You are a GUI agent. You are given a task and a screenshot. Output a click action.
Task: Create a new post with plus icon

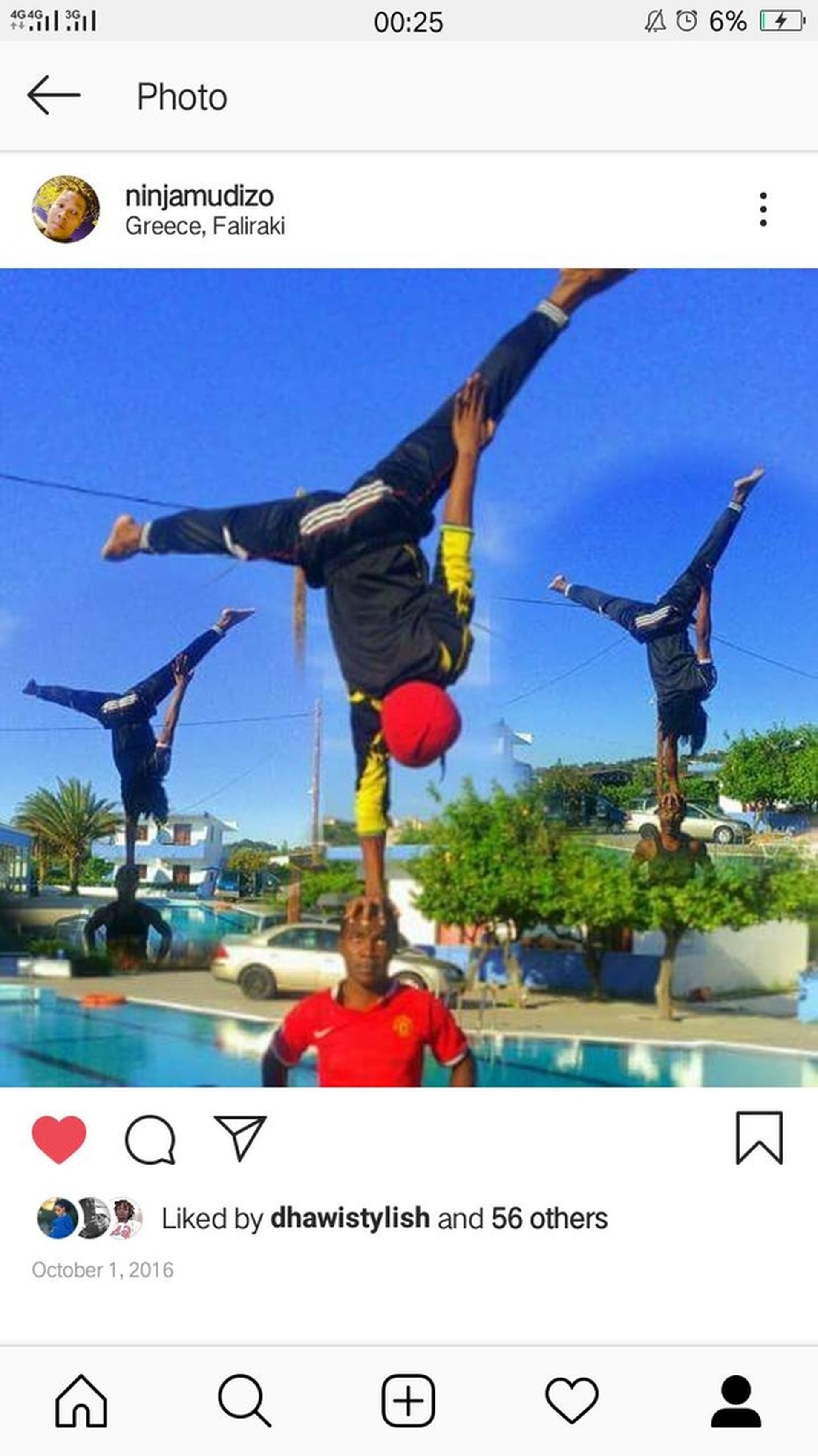tap(408, 1401)
